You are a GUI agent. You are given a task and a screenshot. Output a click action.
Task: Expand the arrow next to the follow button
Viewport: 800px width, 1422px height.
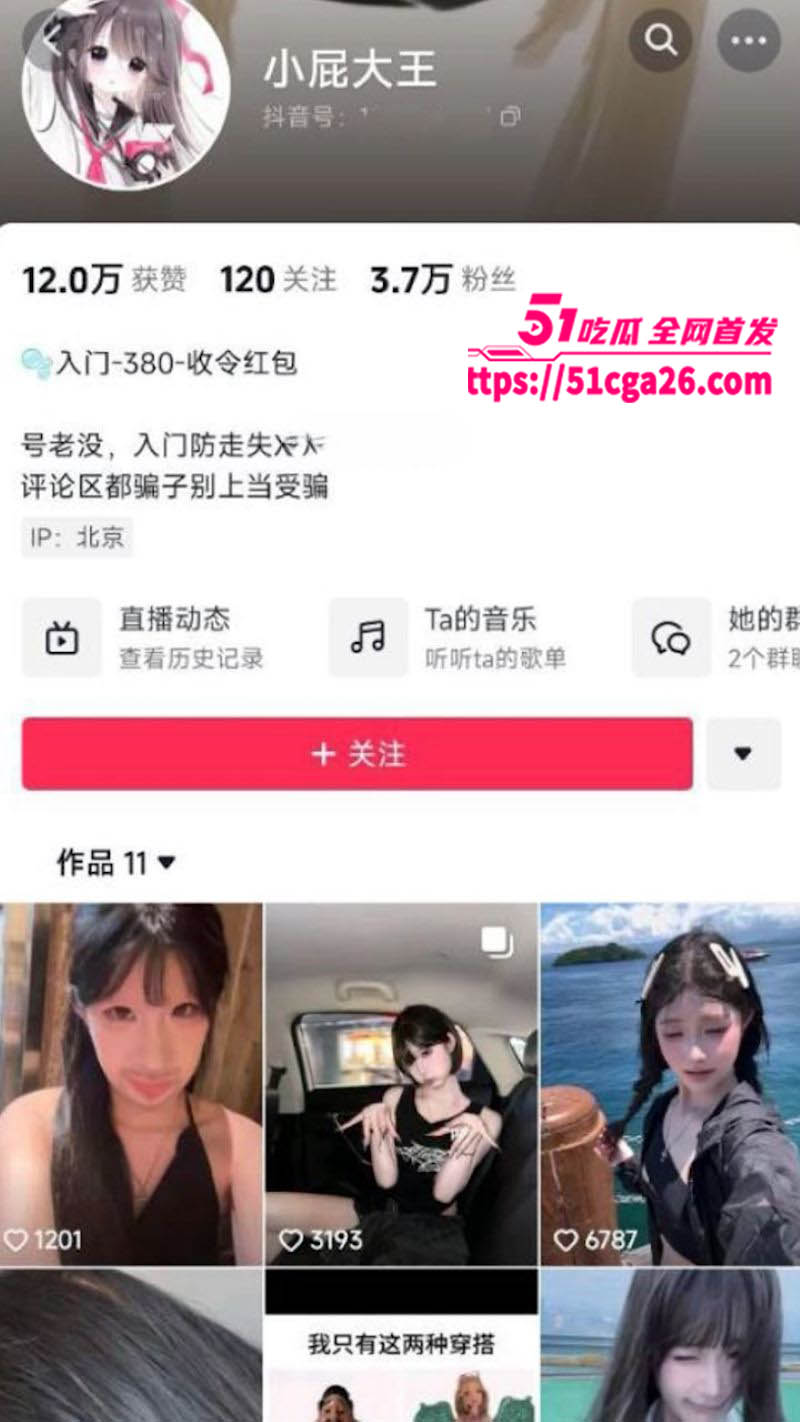(x=743, y=754)
